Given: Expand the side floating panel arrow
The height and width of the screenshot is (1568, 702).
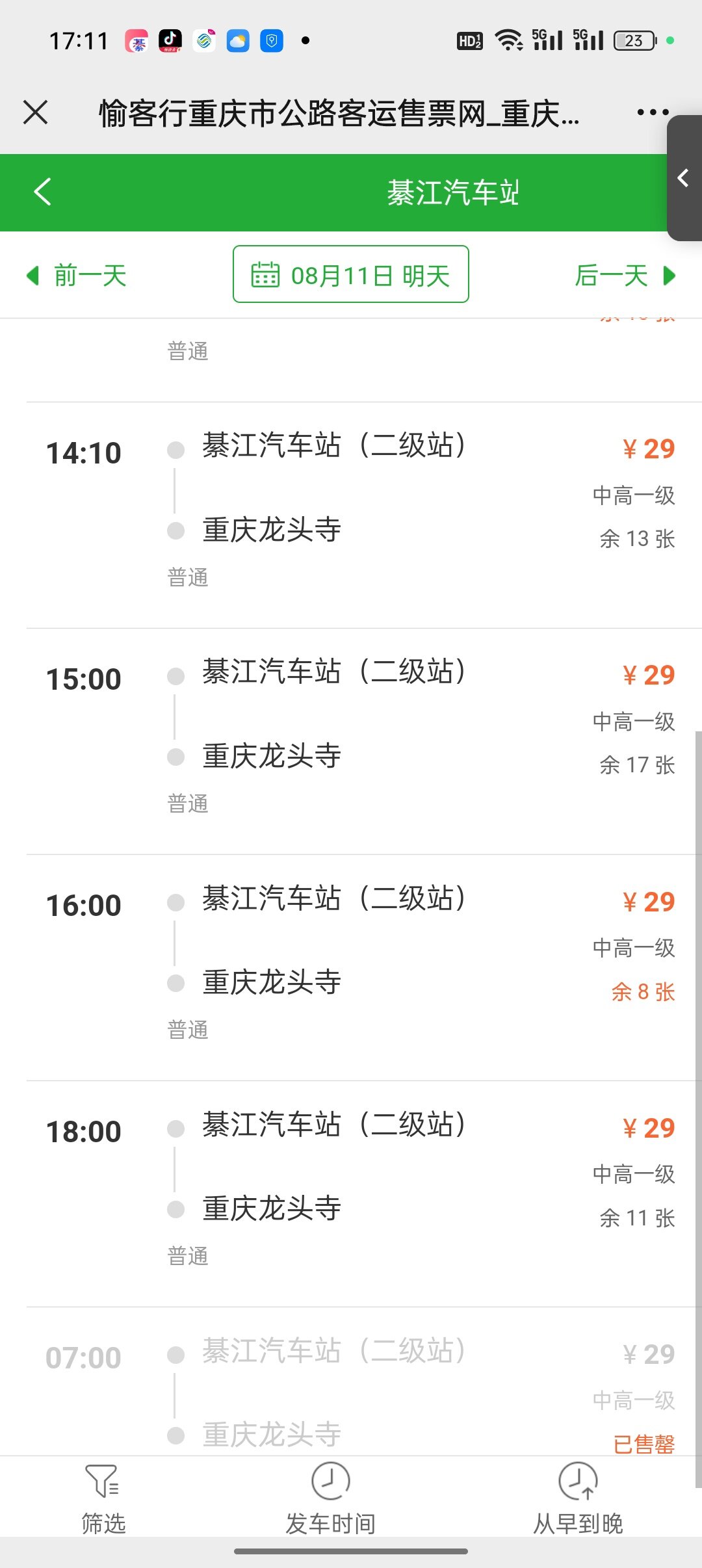Looking at the screenshot, I should coord(683,177).
